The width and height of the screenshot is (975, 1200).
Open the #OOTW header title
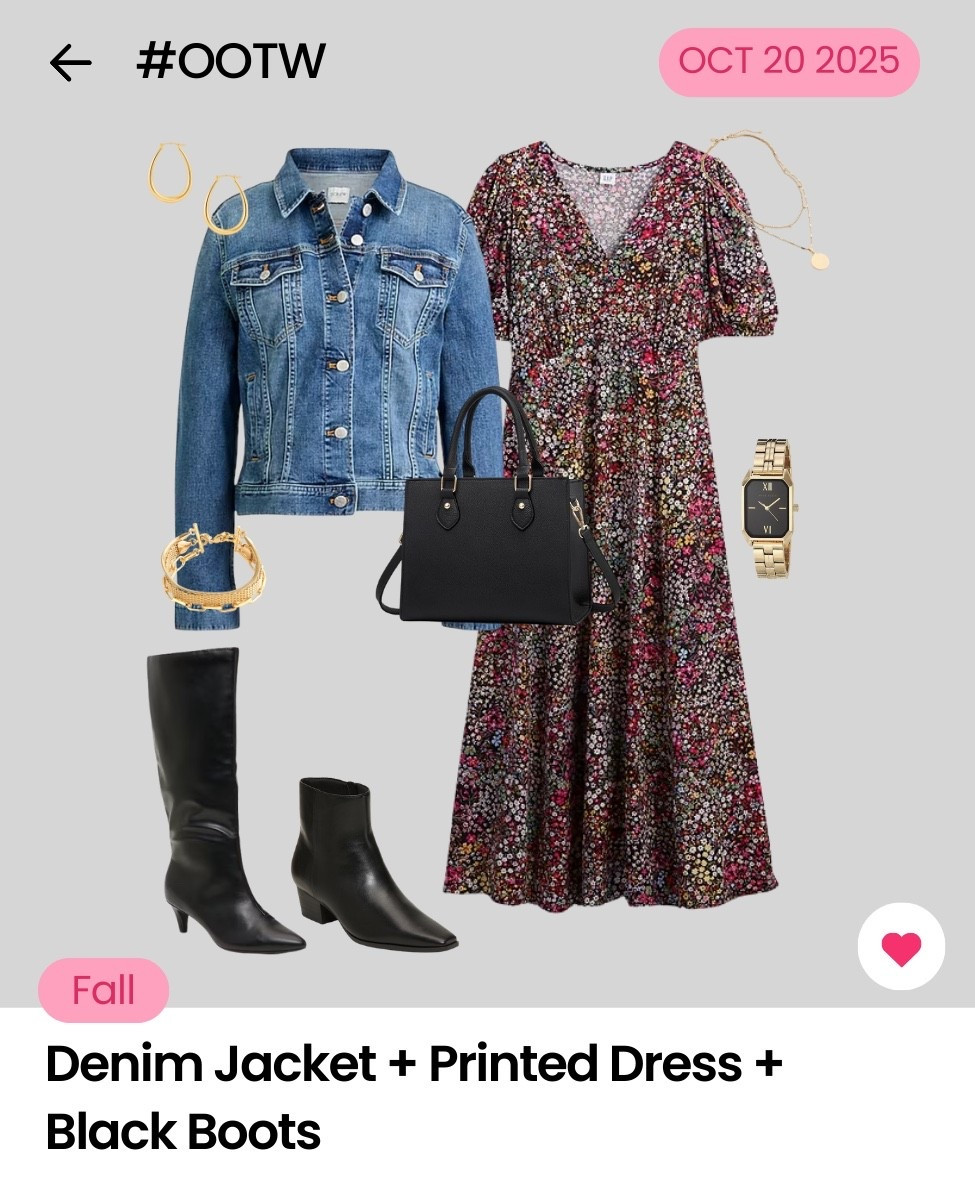[x=230, y=60]
